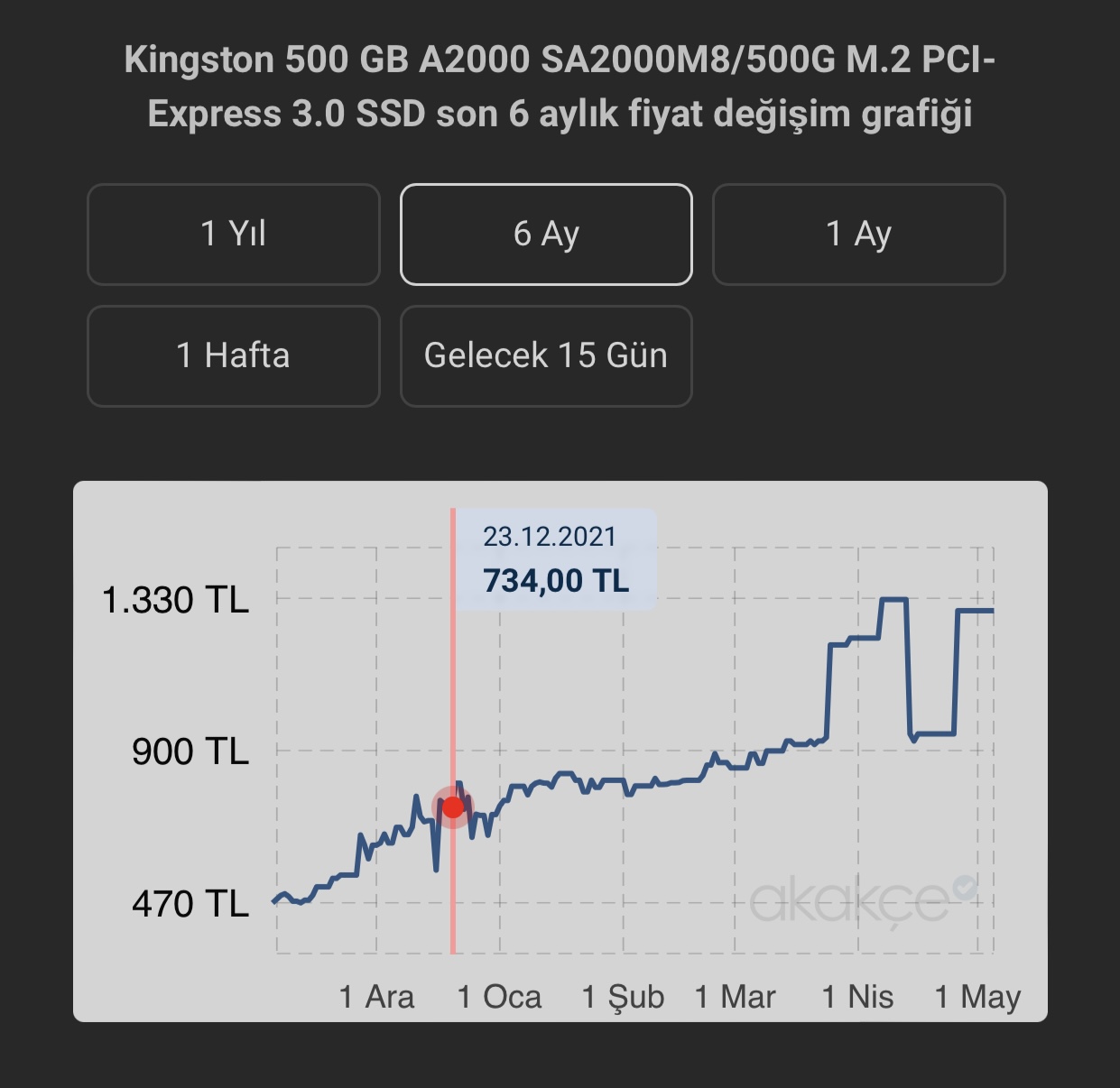Tap the red 23.12.2021 point on the chart
This screenshot has width=1120, height=1088.
[x=453, y=807]
